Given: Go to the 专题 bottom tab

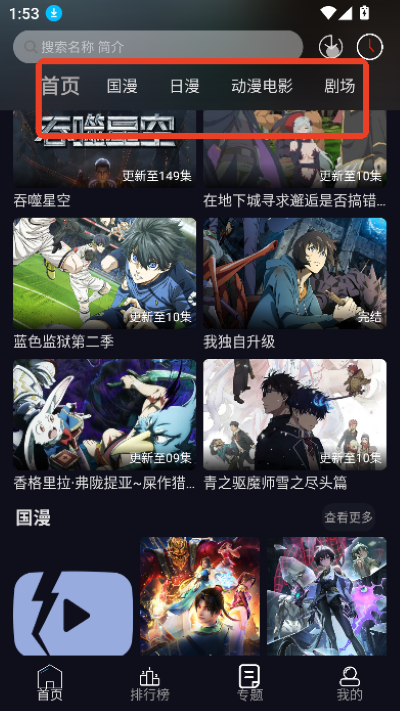Looking at the screenshot, I should point(249,683).
